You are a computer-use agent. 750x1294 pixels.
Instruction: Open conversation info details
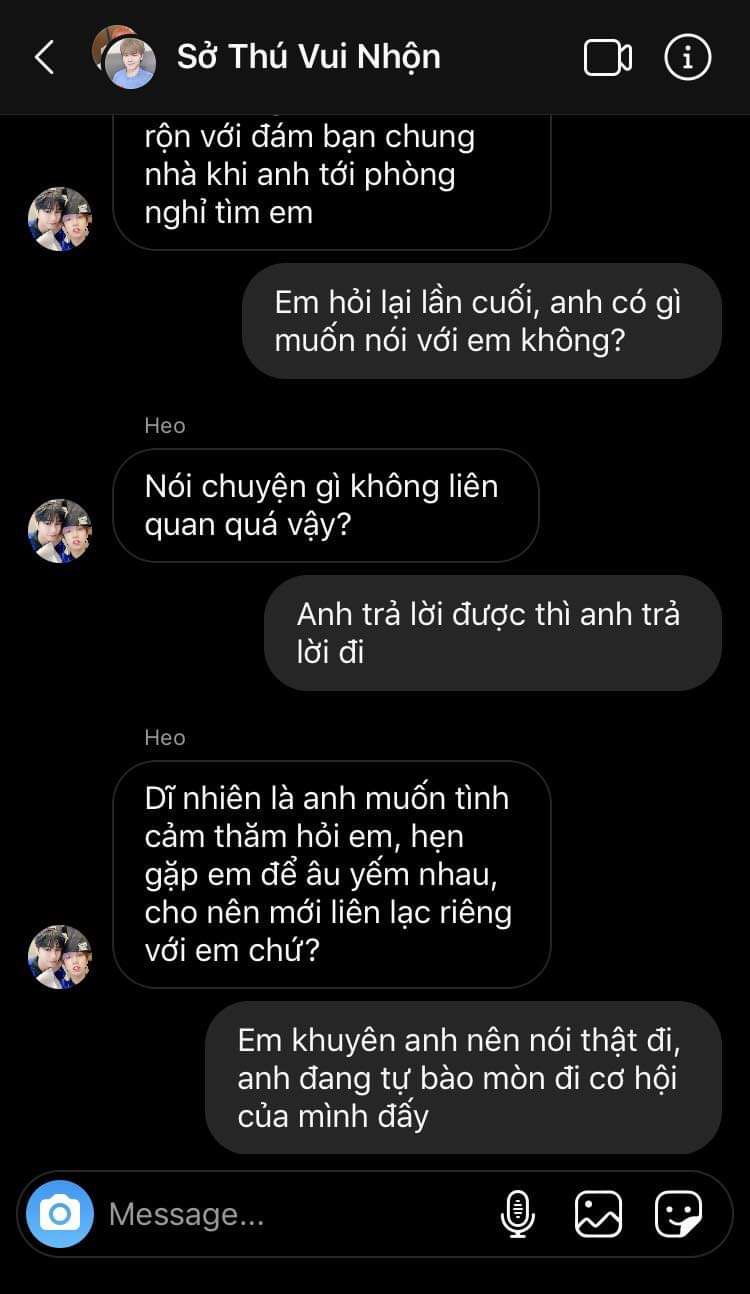(x=687, y=58)
